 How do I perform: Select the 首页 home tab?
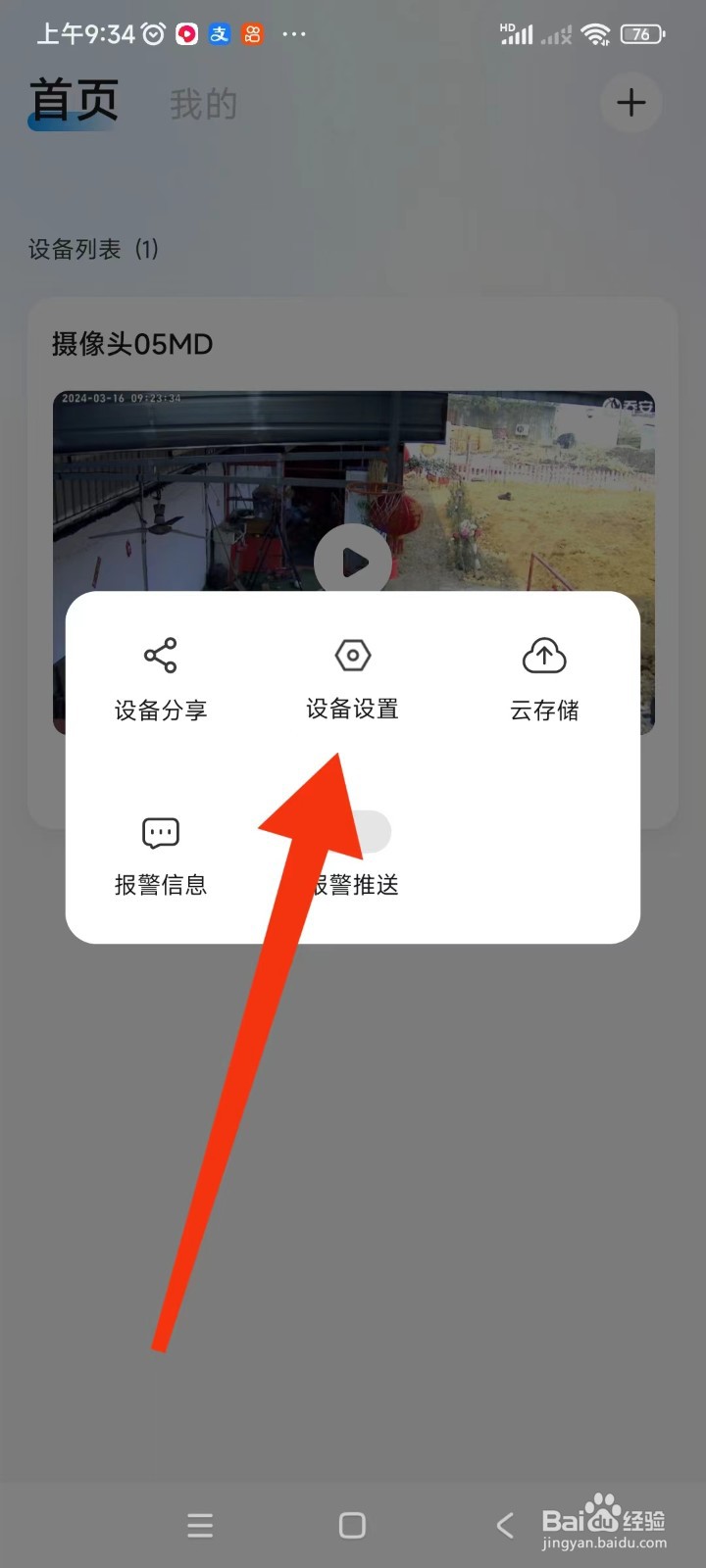[74, 98]
